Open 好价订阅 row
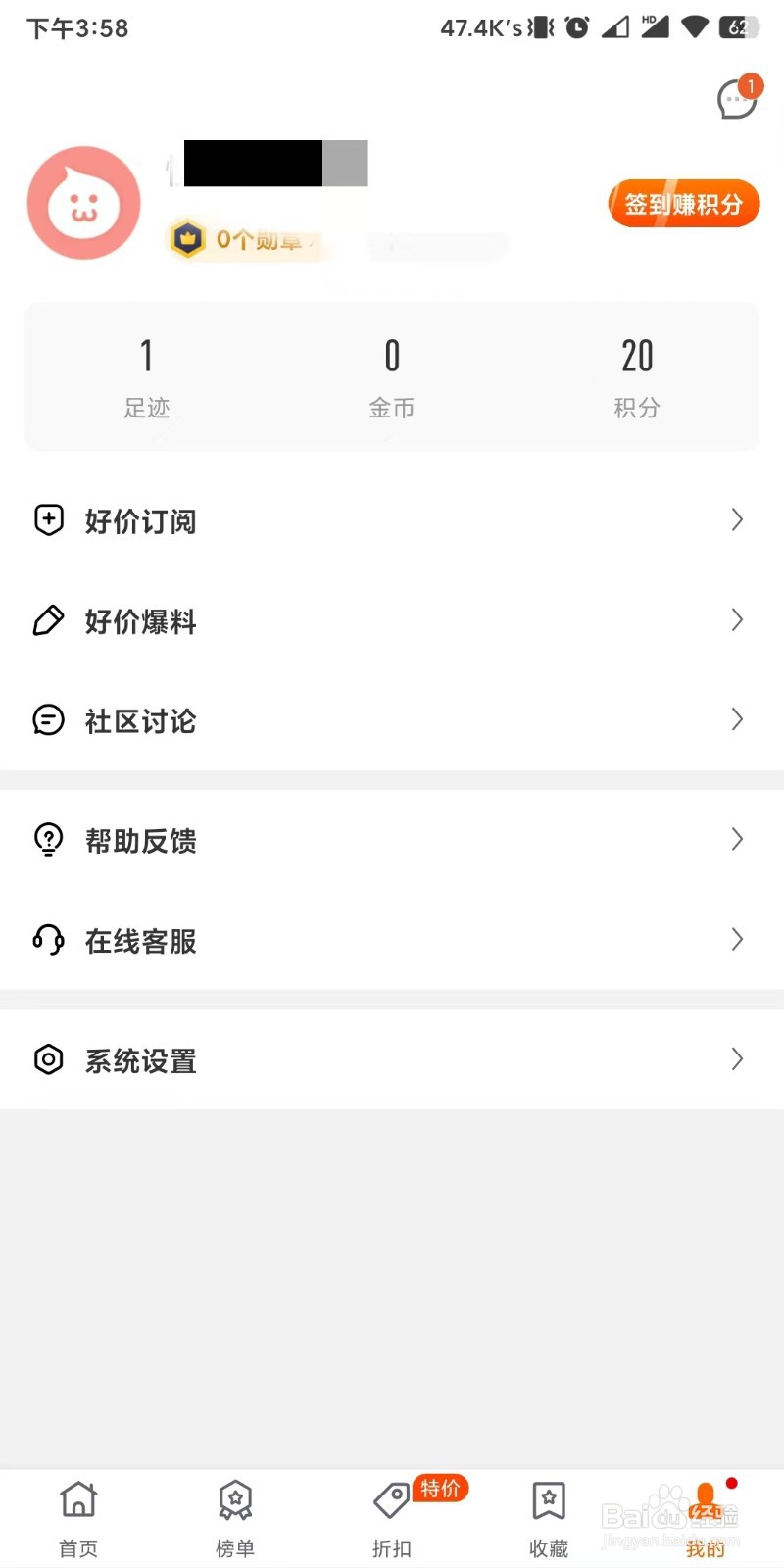The width and height of the screenshot is (784, 1568). tap(392, 520)
